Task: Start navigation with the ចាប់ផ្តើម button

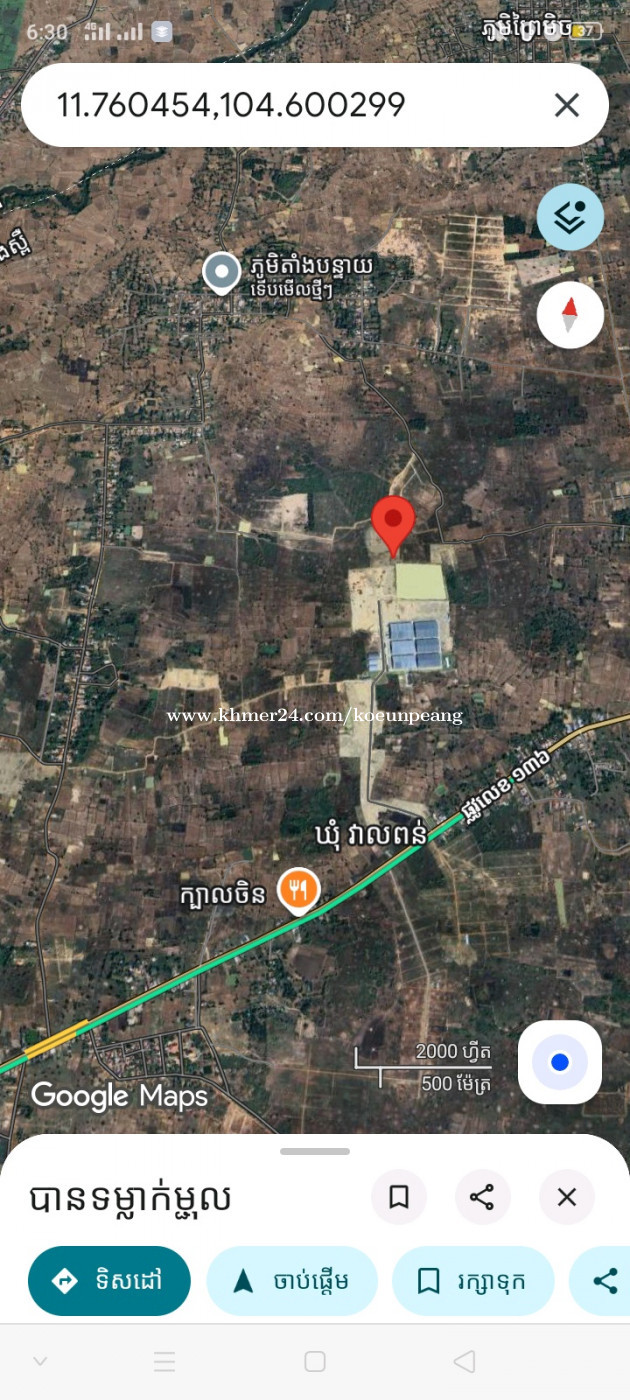Action: click(x=291, y=1281)
